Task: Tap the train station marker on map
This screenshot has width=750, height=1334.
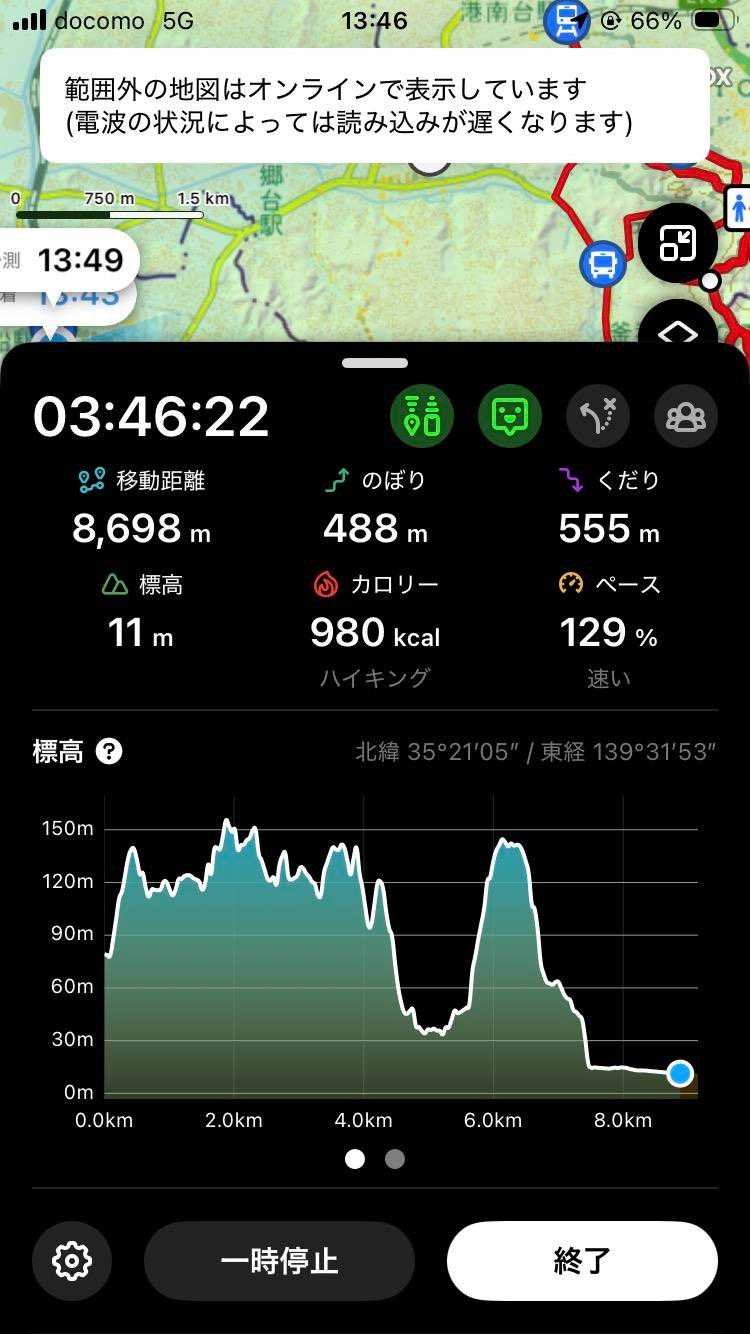Action: [567, 20]
